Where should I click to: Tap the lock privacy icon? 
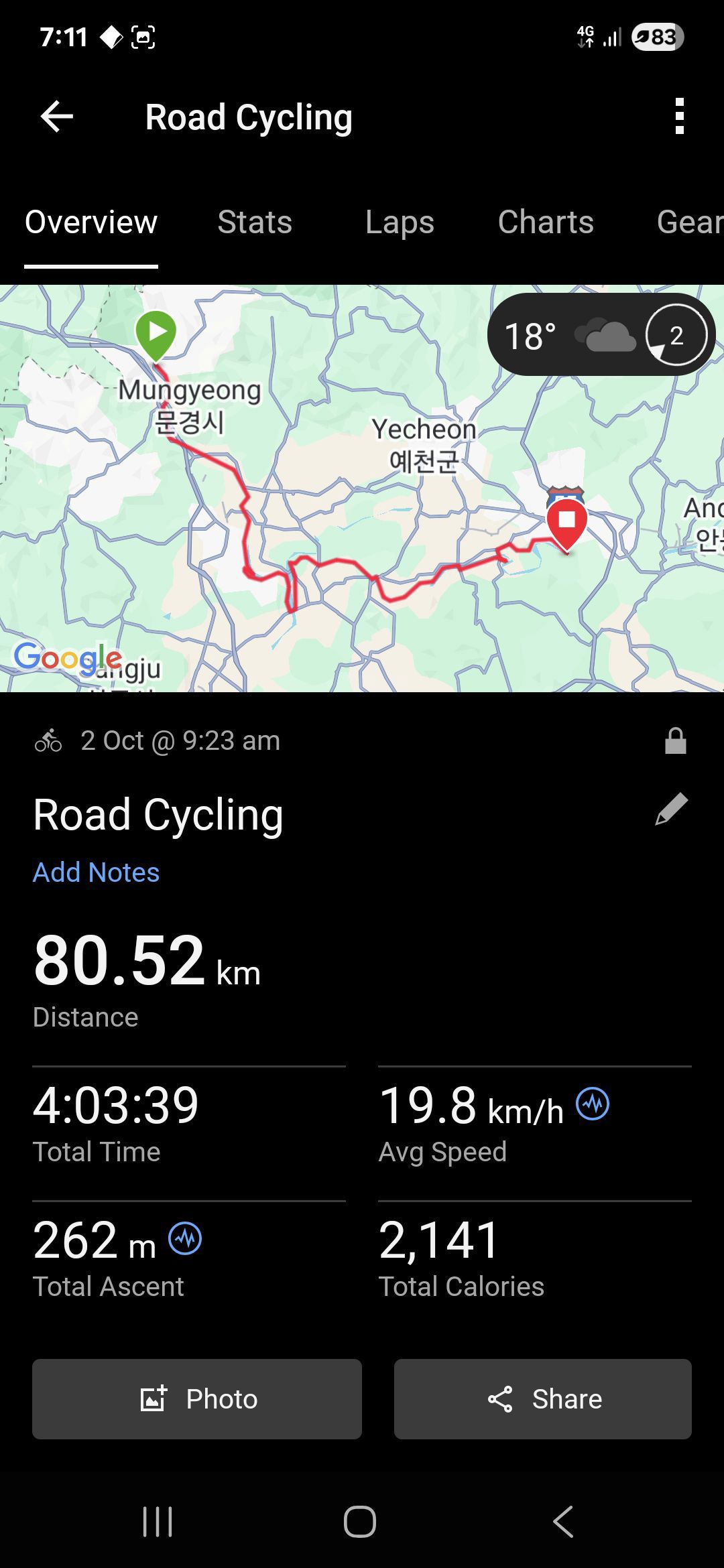tap(675, 741)
